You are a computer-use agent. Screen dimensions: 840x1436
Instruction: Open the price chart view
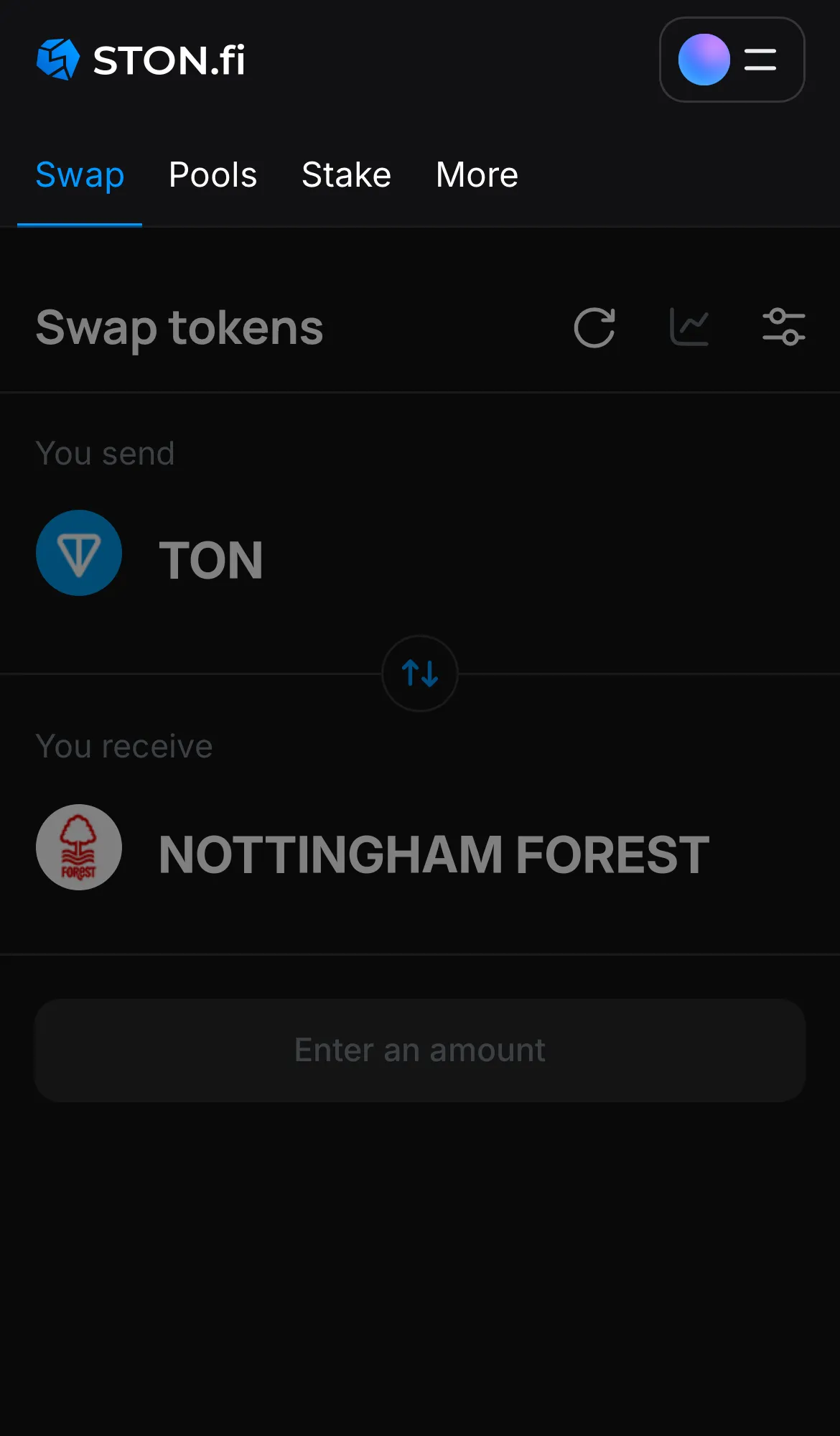689,326
